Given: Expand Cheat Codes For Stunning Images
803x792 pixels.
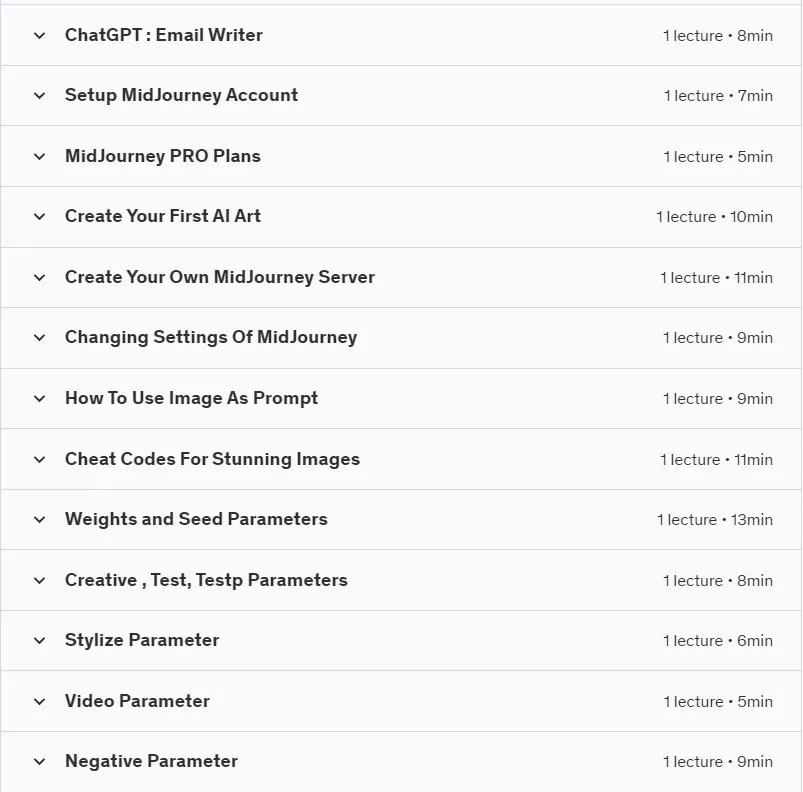Looking at the screenshot, I should pos(401,459).
